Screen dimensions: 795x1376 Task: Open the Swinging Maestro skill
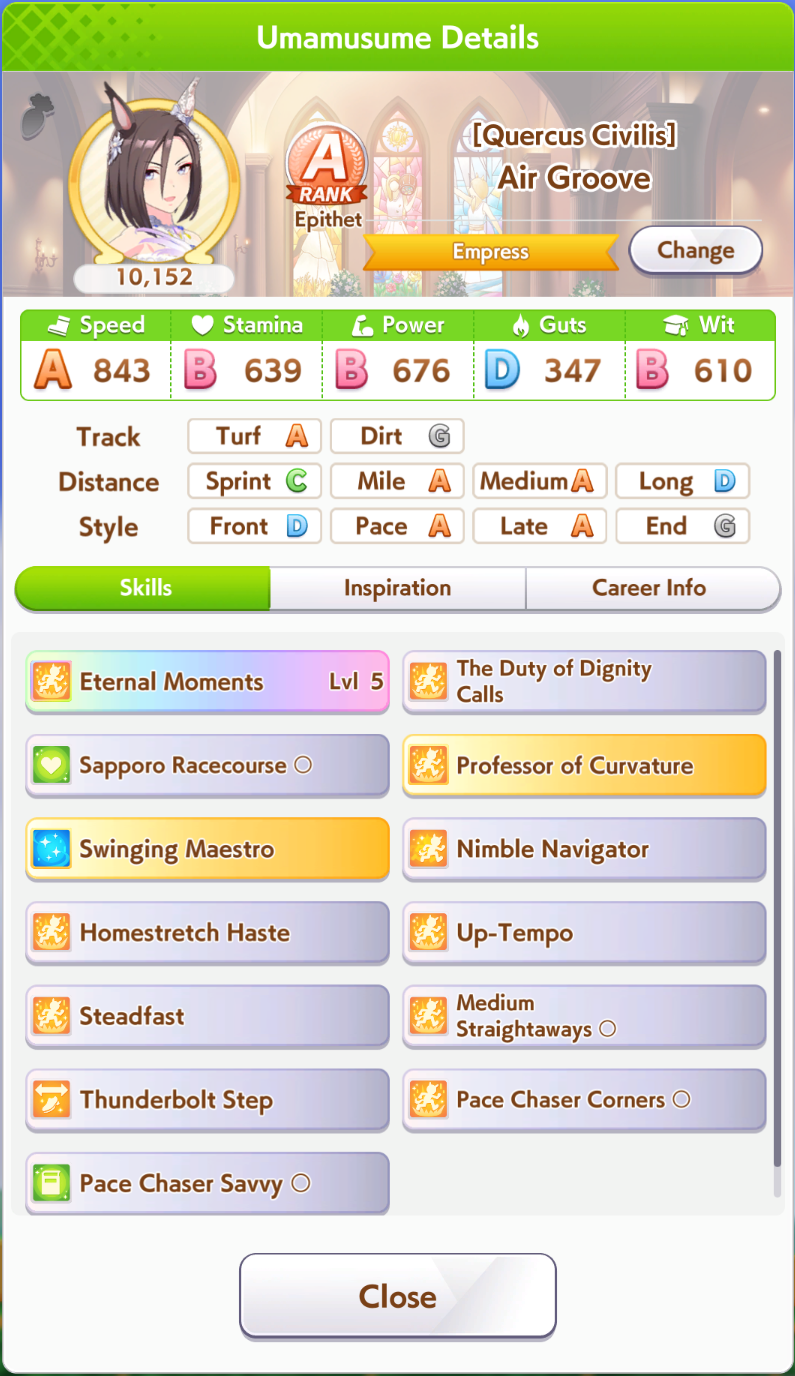[x=207, y=850]
